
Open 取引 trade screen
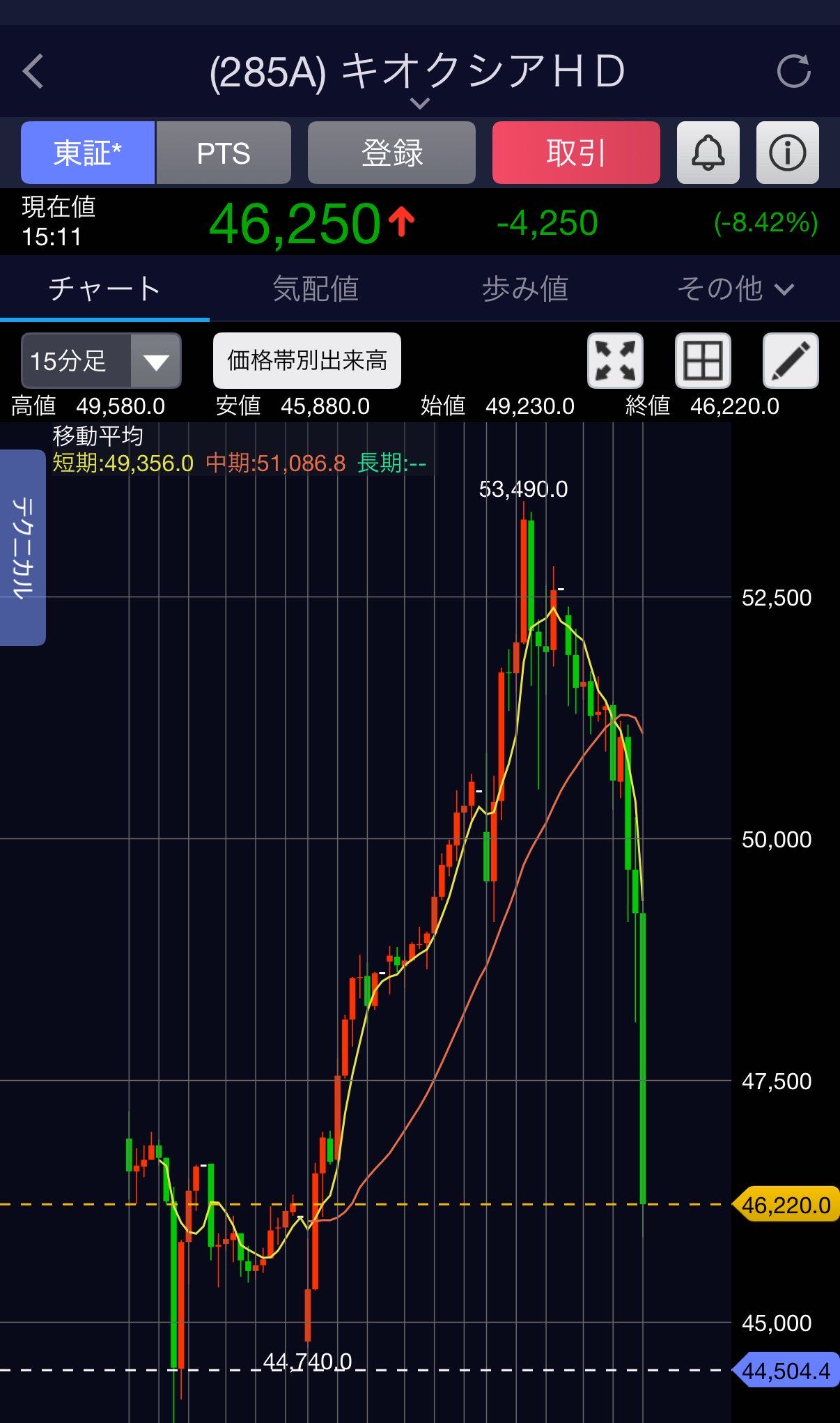coord(576,153)
